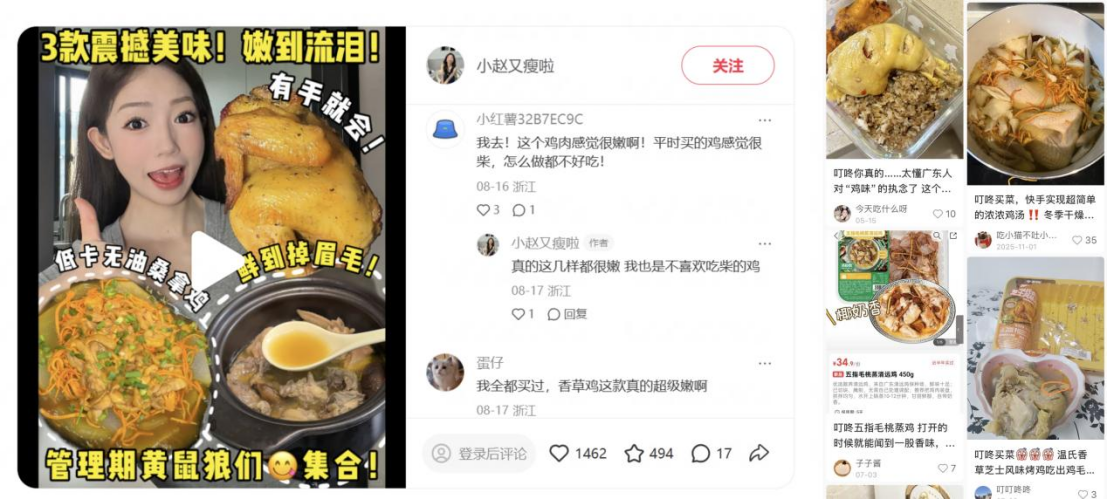Open the 17 comments icon
This screenshot has width=1107, height=500.
pyautogui.click(x=711, y=453)
